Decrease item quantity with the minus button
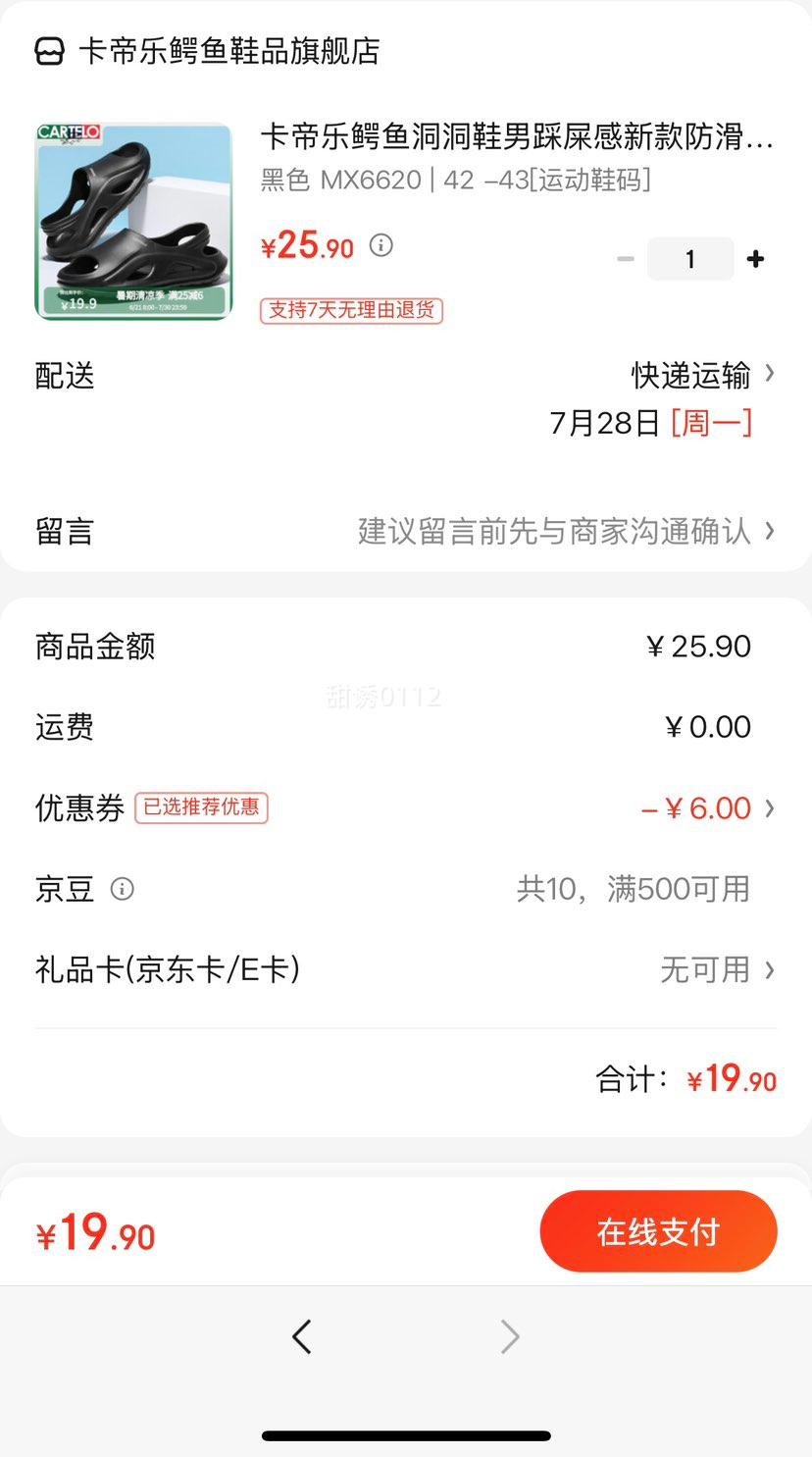The width and height of the screenshot is (812, 1457). (x=625, y=259)
